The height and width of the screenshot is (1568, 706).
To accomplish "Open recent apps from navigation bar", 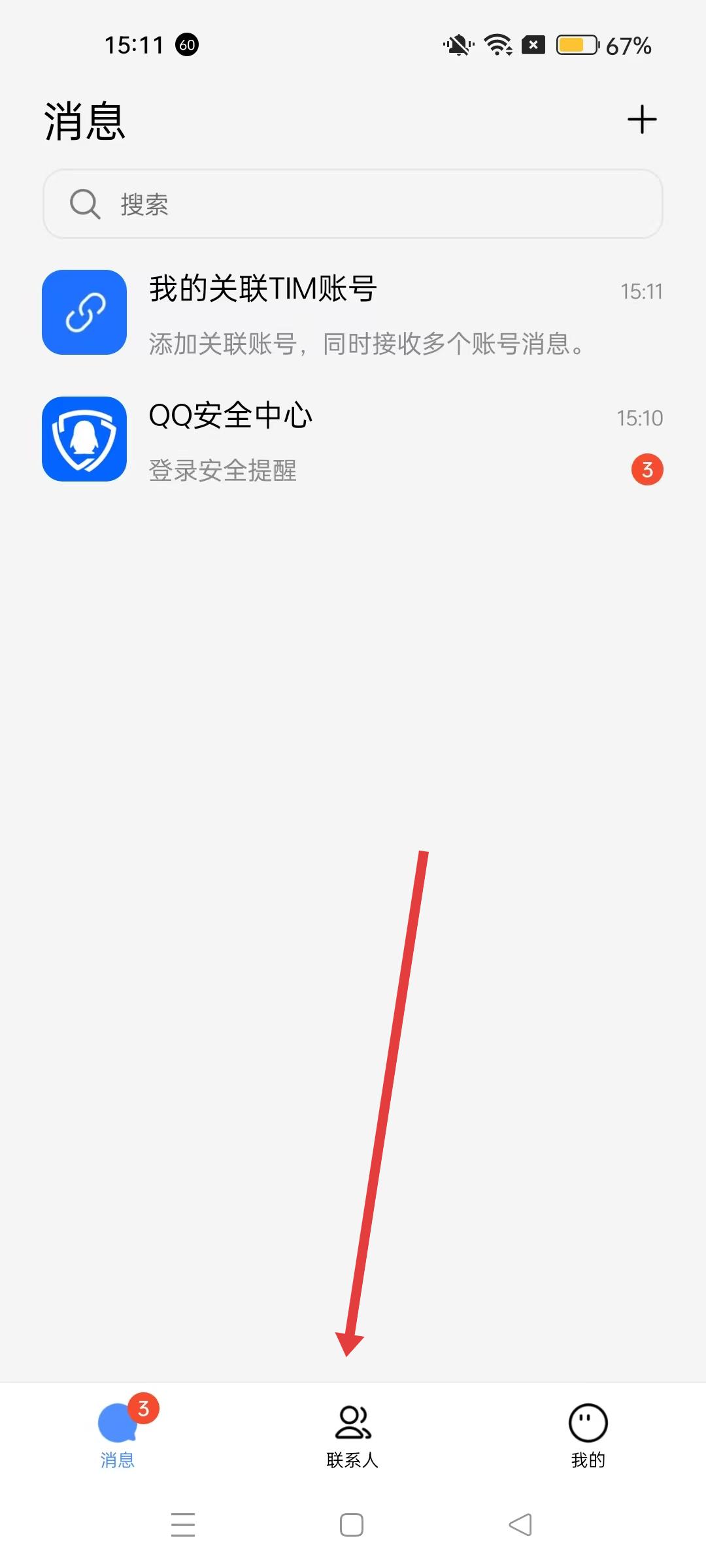I will (x=183, y=1525).
